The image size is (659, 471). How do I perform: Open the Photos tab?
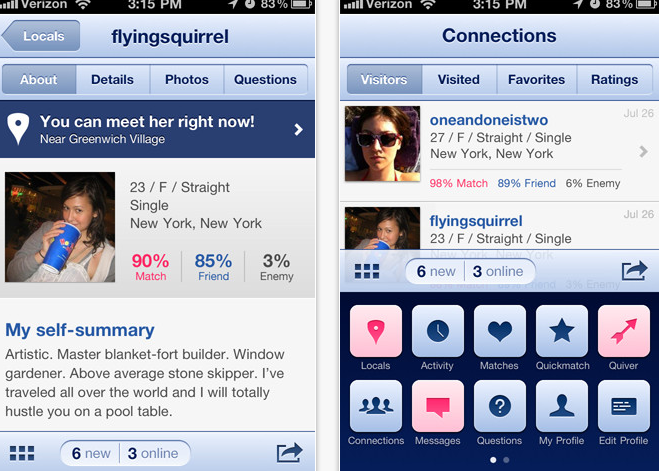pos(187,80)
